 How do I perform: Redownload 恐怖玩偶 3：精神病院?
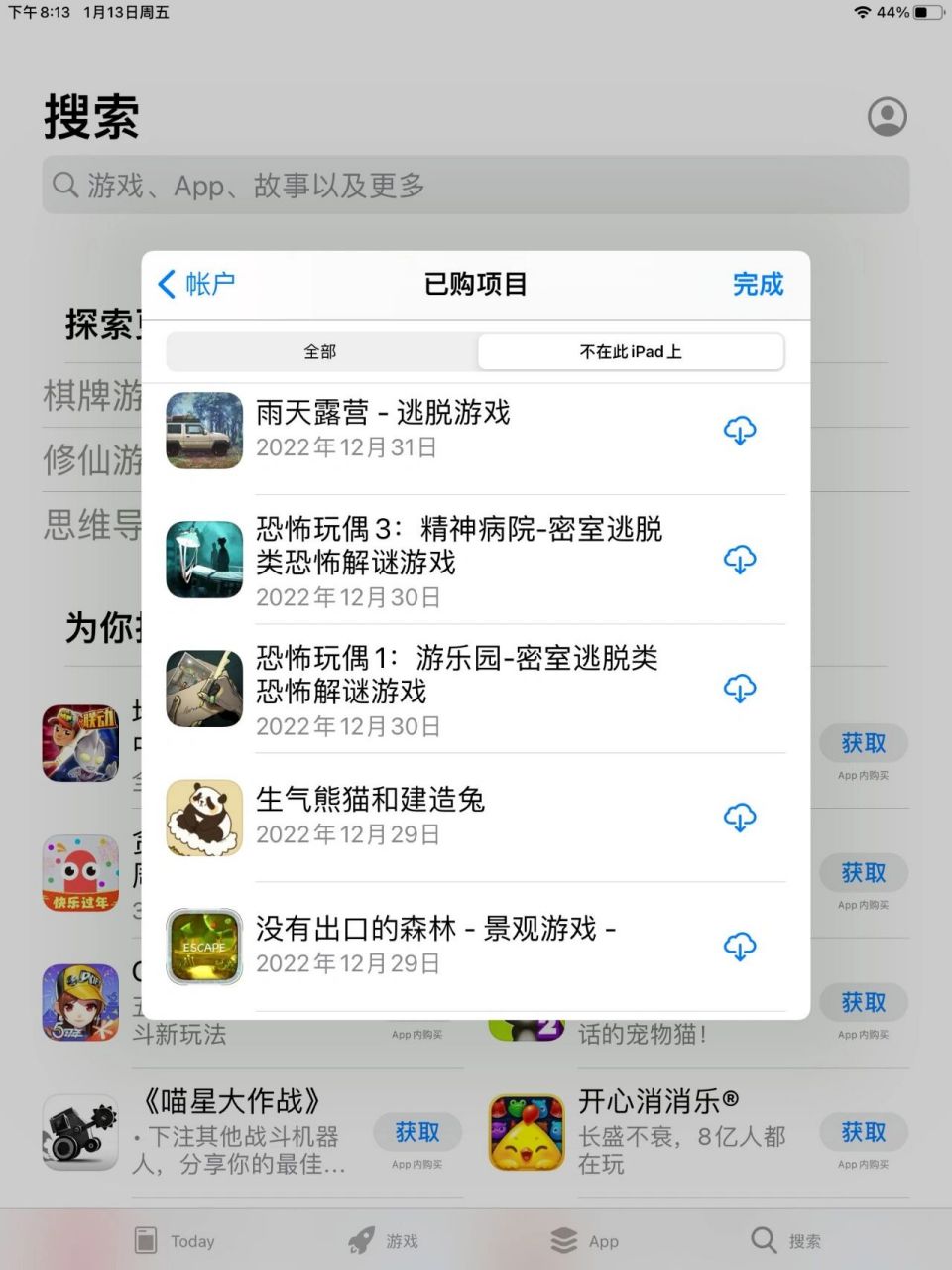740,560
